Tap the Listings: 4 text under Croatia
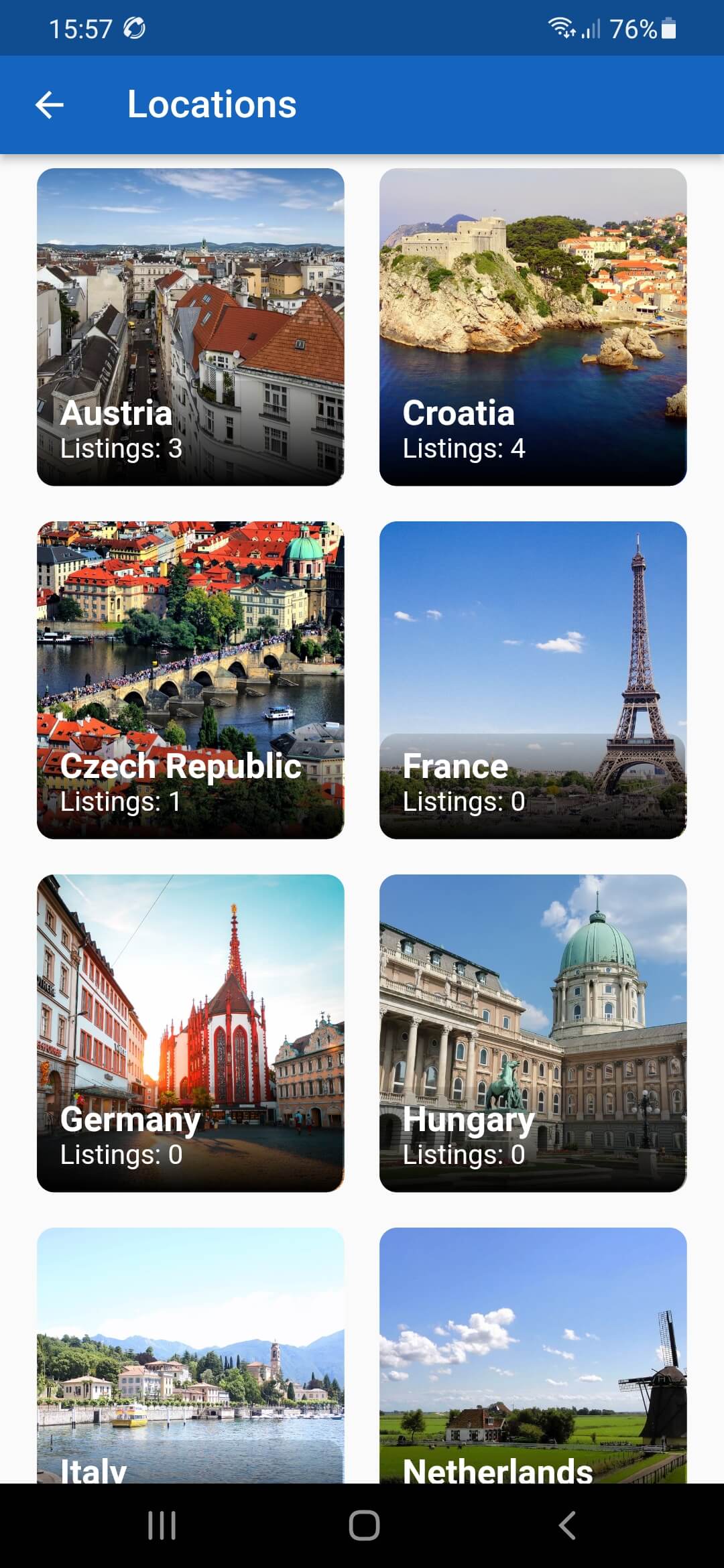Viewport: 724px width, 1568px height. tap(464, 449)
